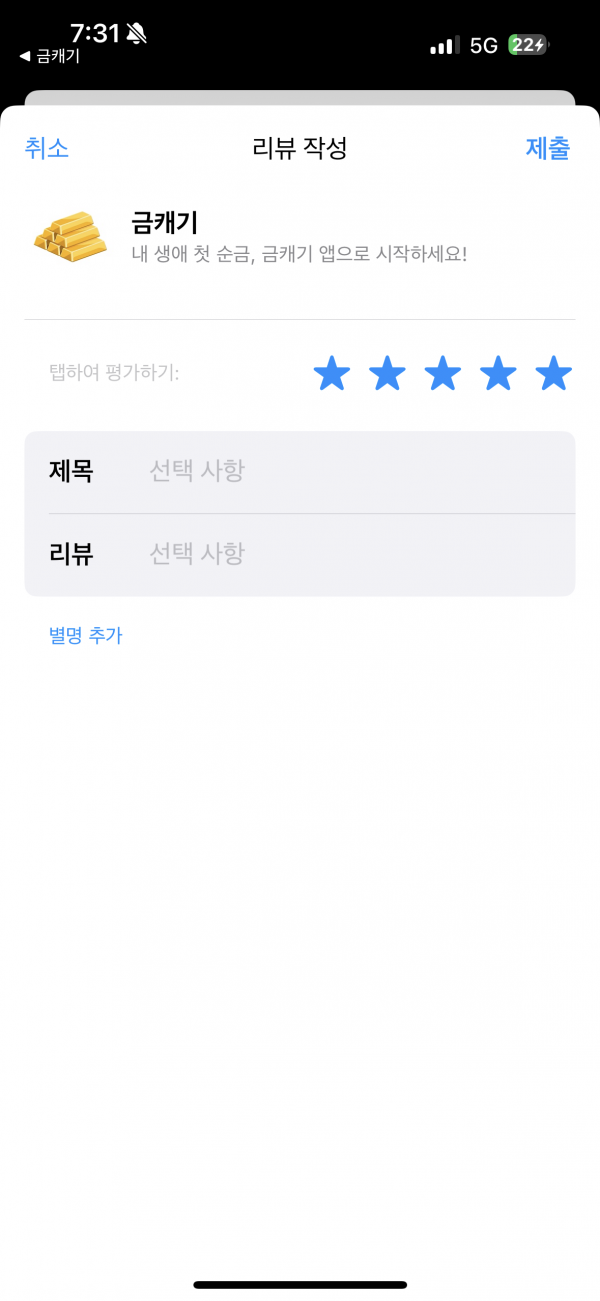This screenshot has width=600, height=1301.
Task: Focus the 제목 title field
Action: click(300, 472)
